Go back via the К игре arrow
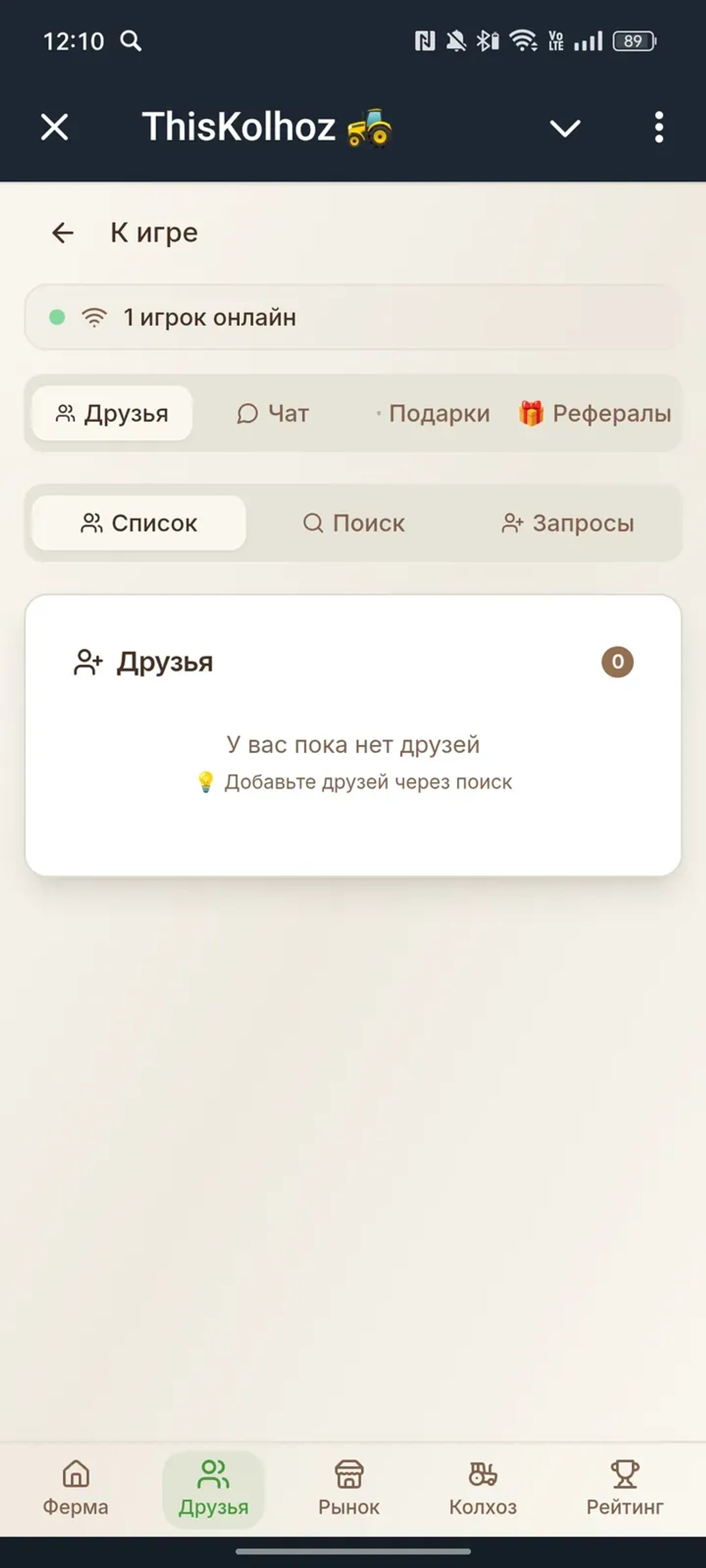 click(x=63, y=232)
